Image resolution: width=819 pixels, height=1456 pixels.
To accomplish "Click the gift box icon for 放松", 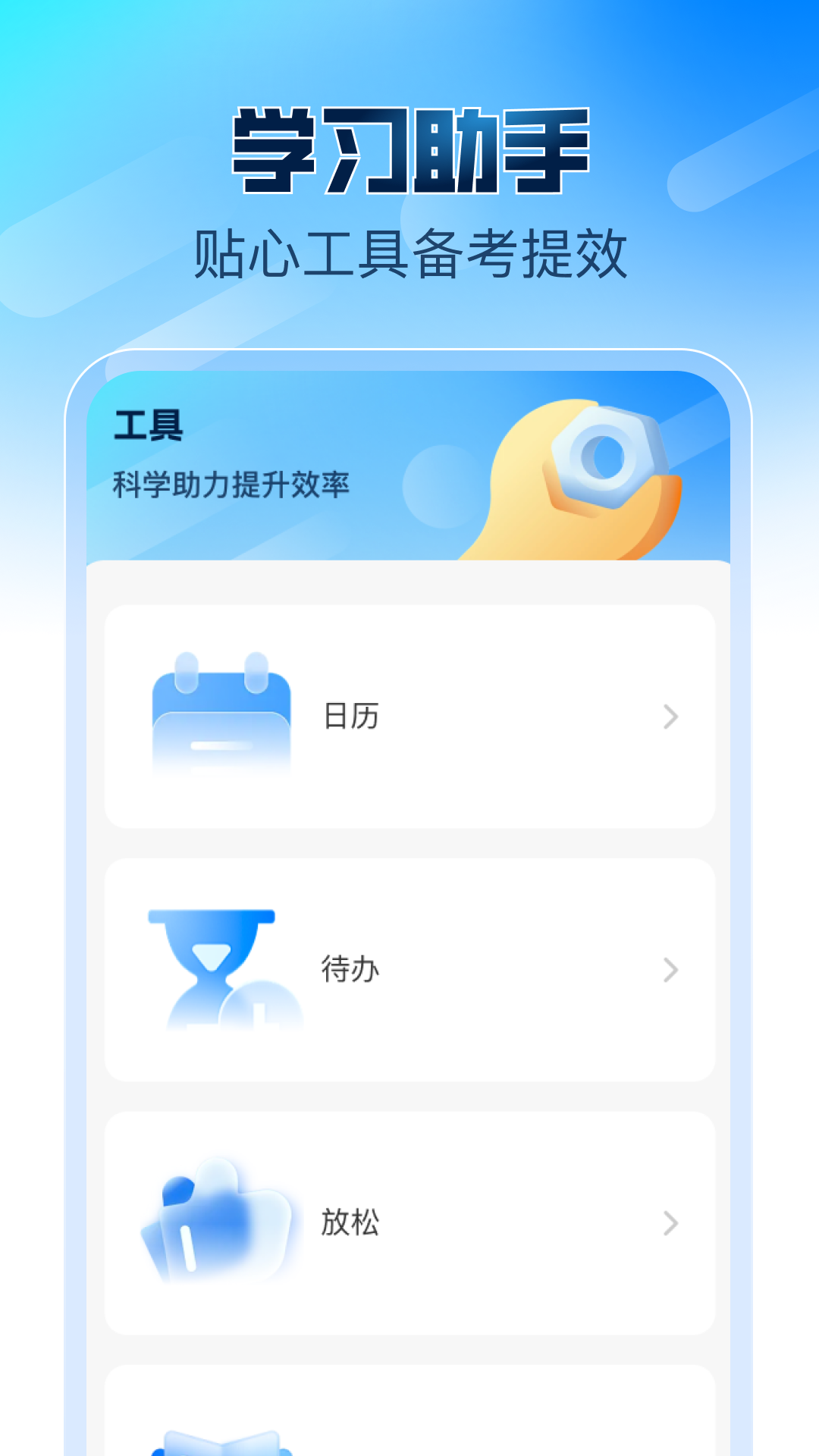I will tap(220, 1221).
